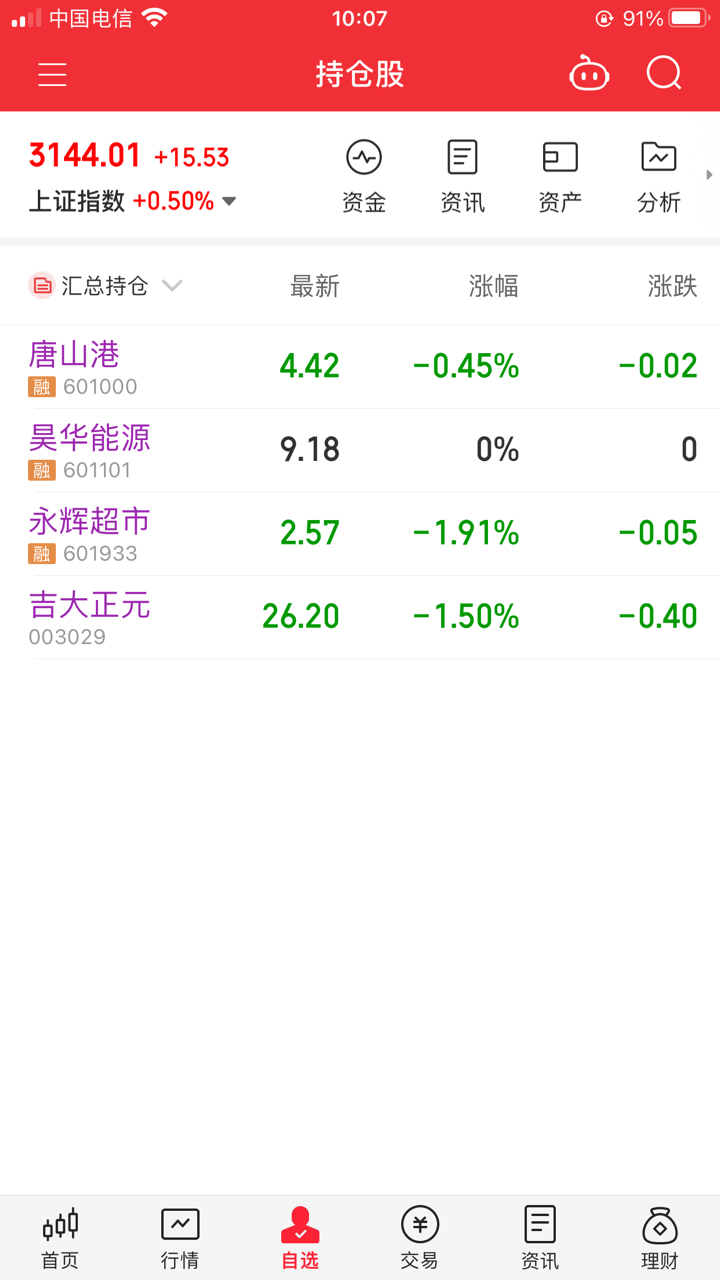Open the hamburger drawer menu

(x=52, y=74)
